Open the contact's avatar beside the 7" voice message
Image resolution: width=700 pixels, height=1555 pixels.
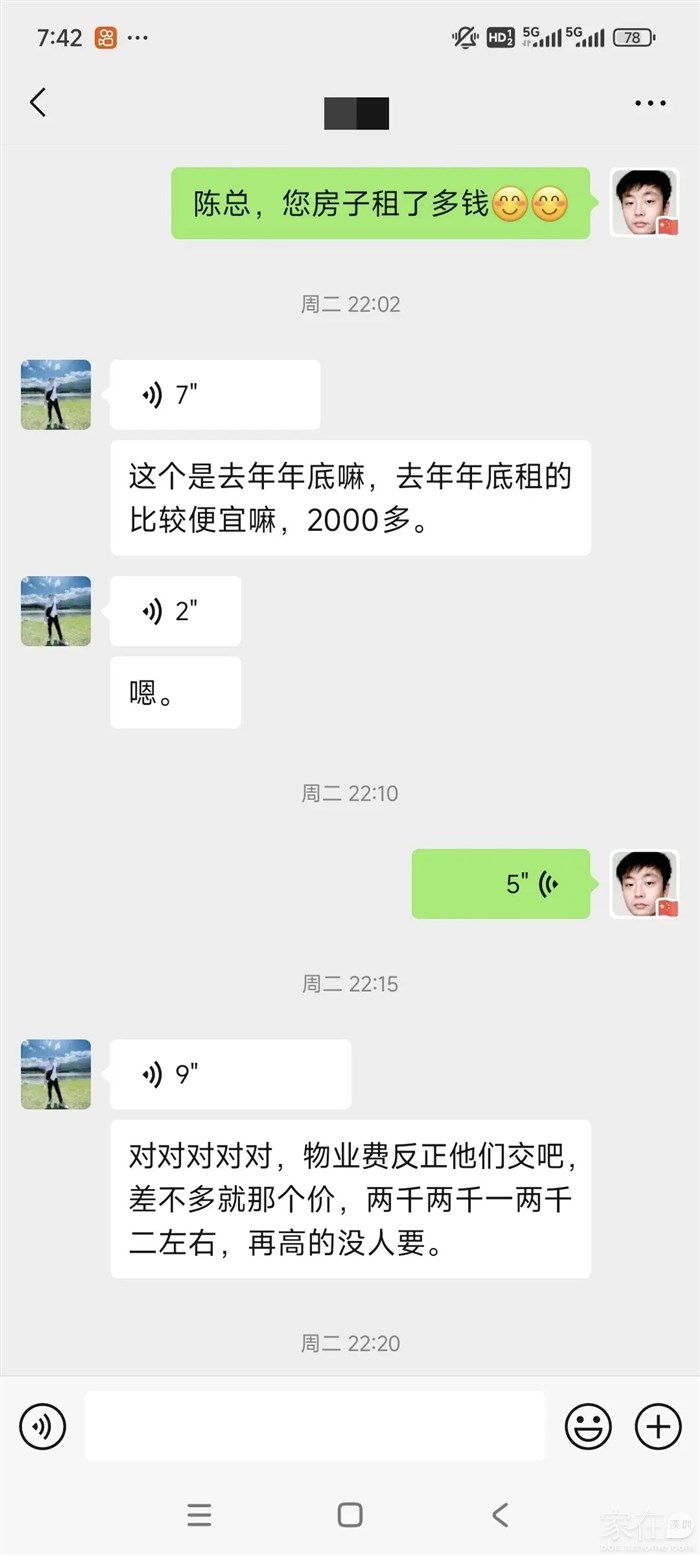[56, 395]
